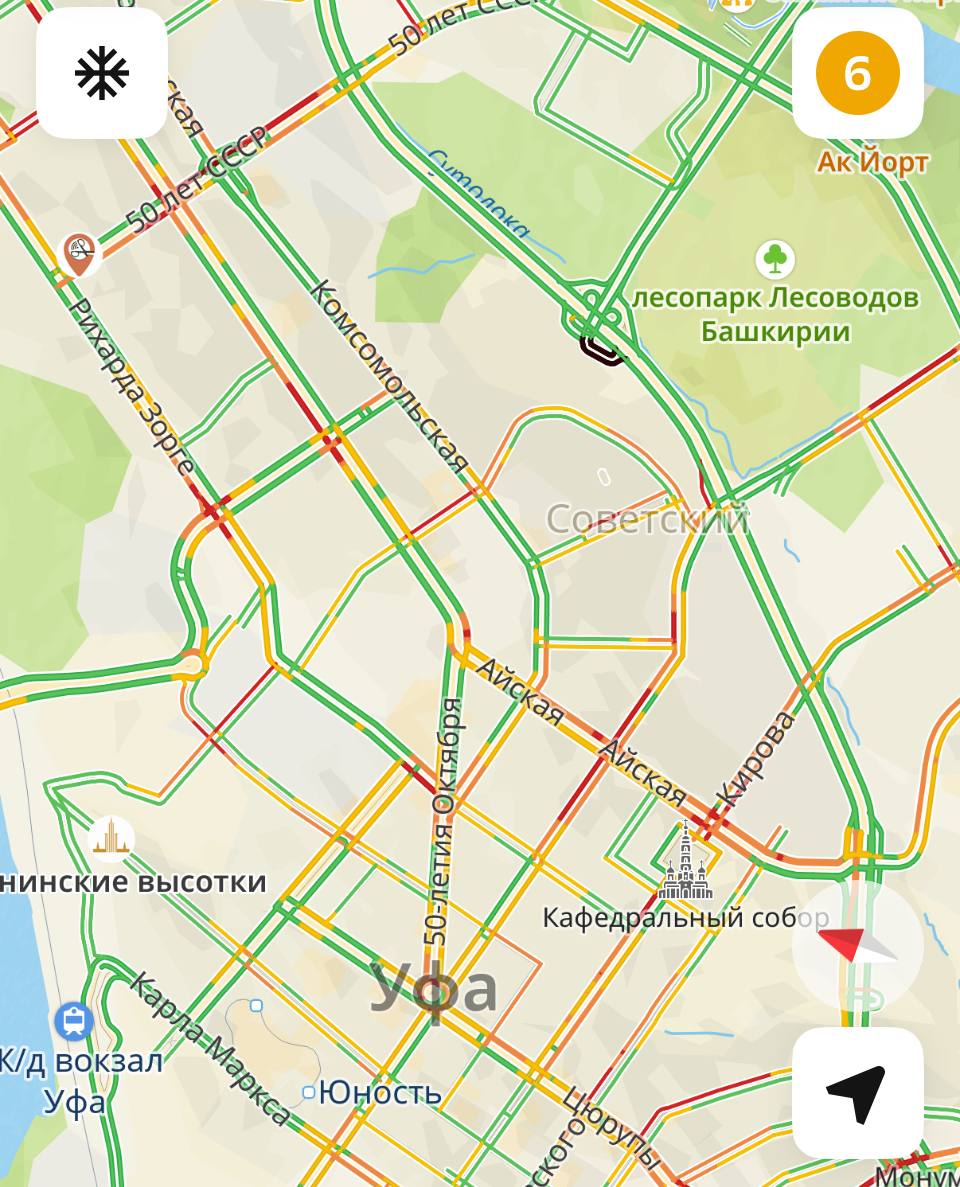The height and width of the screenshot is (1187, 960).
Task: Reset map orientation with the compass
Action: 857,945
